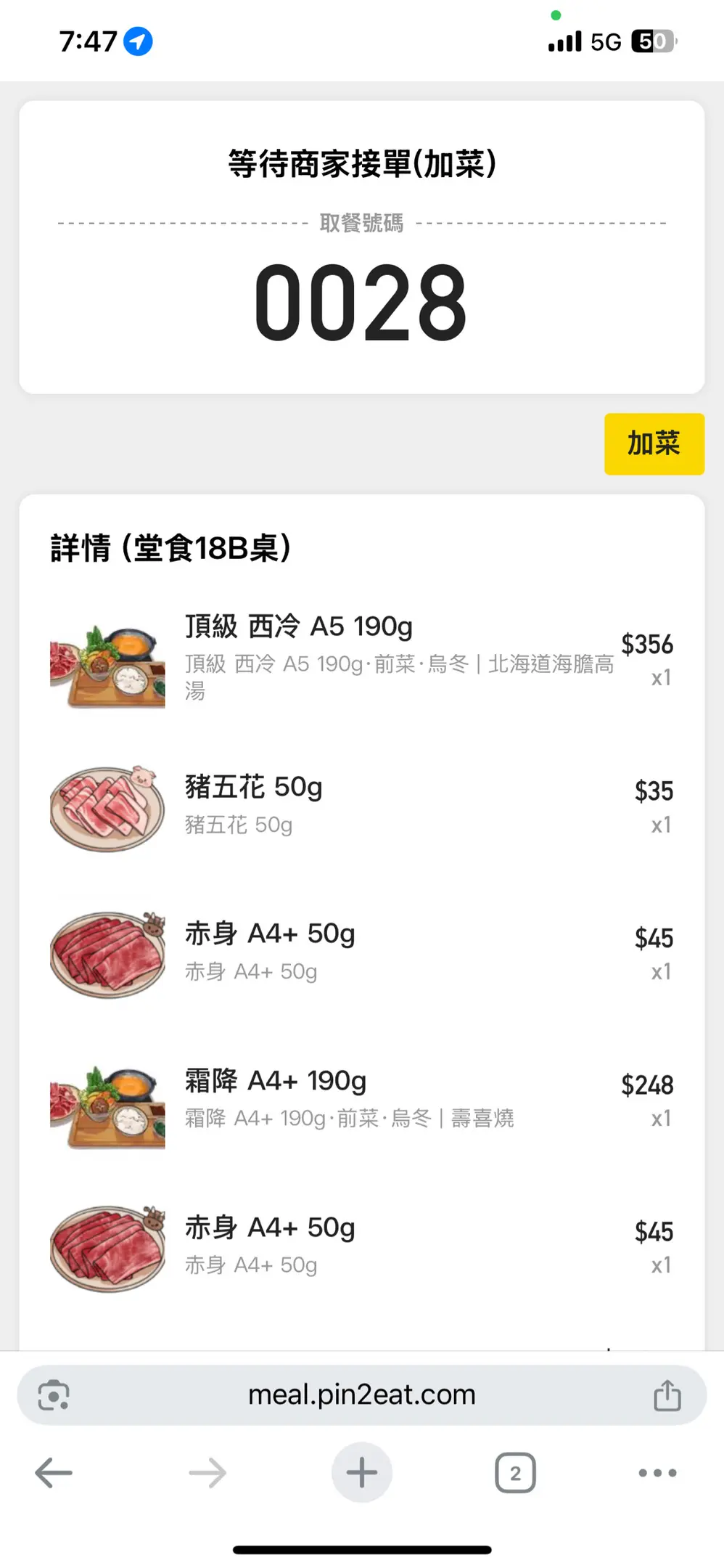The image size is (724, 1568).
Task: Open the meal.pin2eat.com address bar
Action: 361,1395
